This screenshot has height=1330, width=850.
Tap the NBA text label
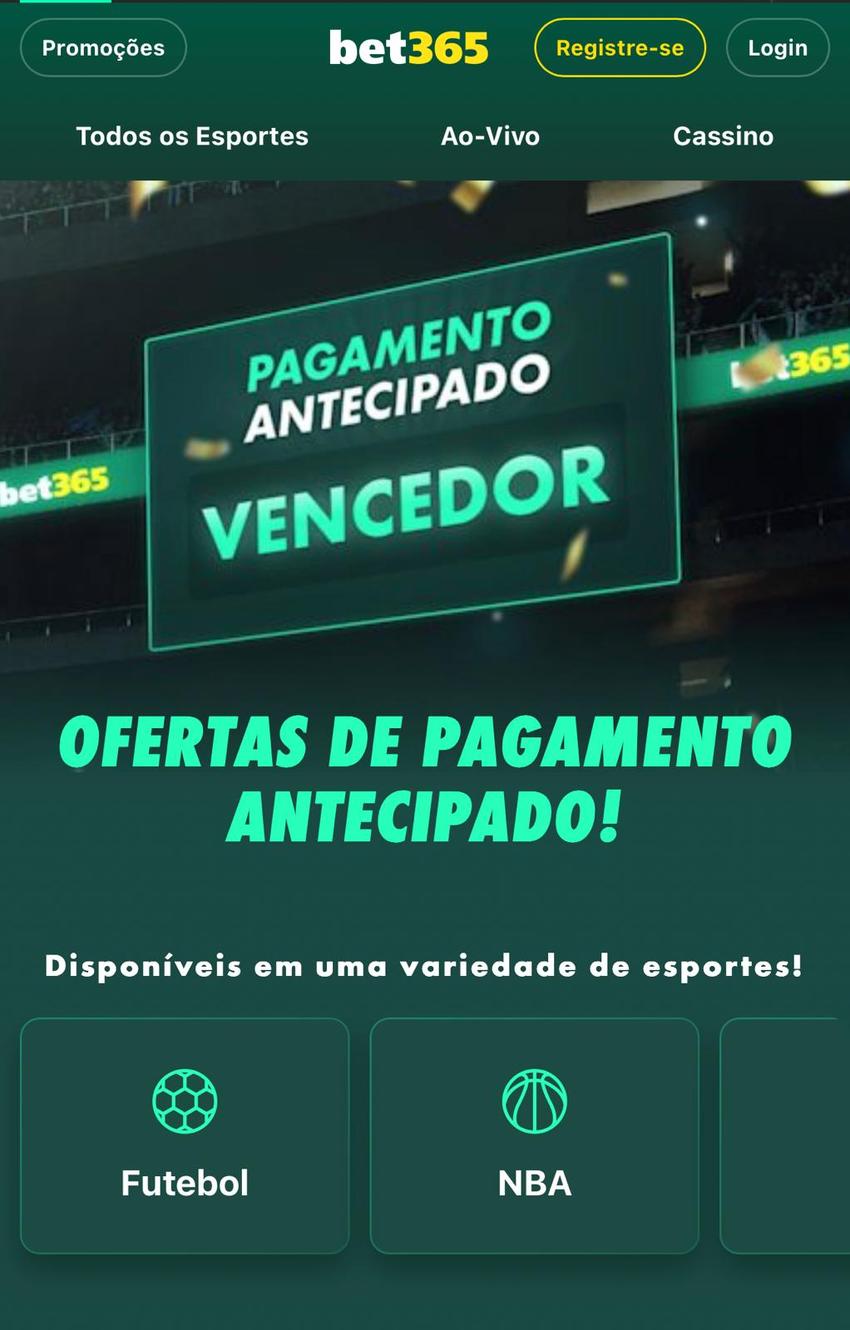[534, 1182]
